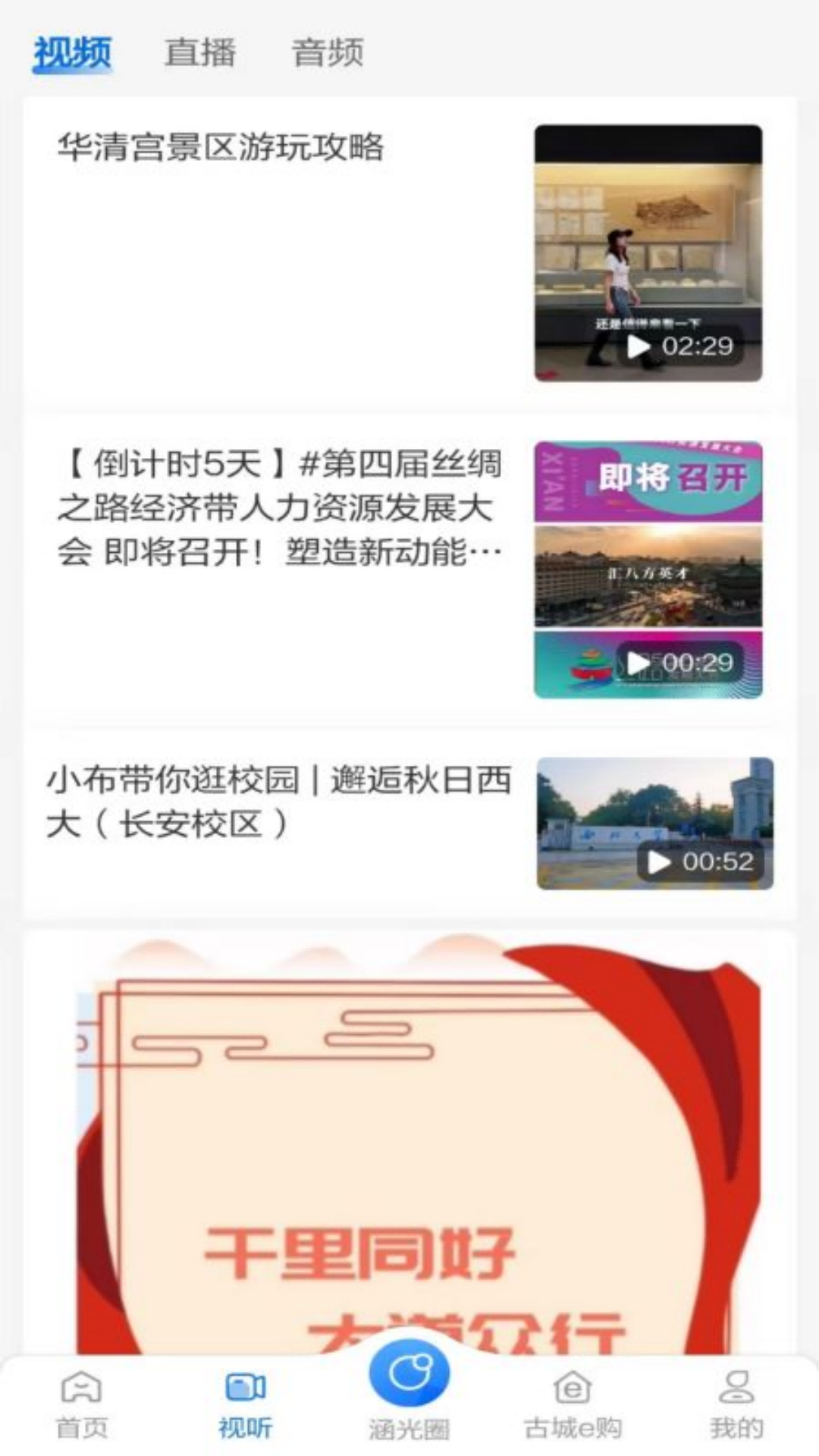Select the 视频 tab
Image resolution: width=819 pixels, height=1456 pixels.
click(x=73, y=53)
